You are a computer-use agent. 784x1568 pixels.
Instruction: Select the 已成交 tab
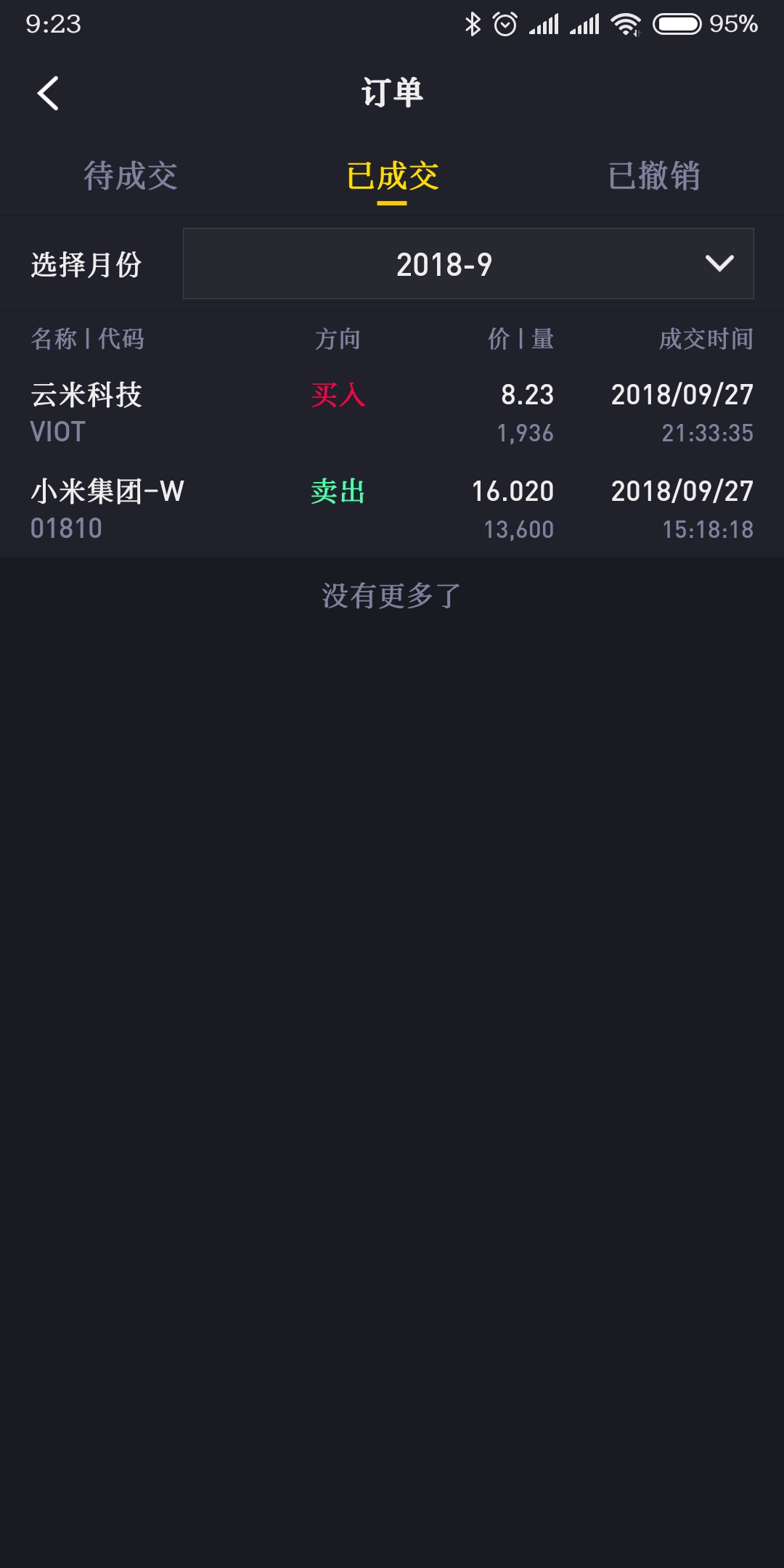[392, 176]
